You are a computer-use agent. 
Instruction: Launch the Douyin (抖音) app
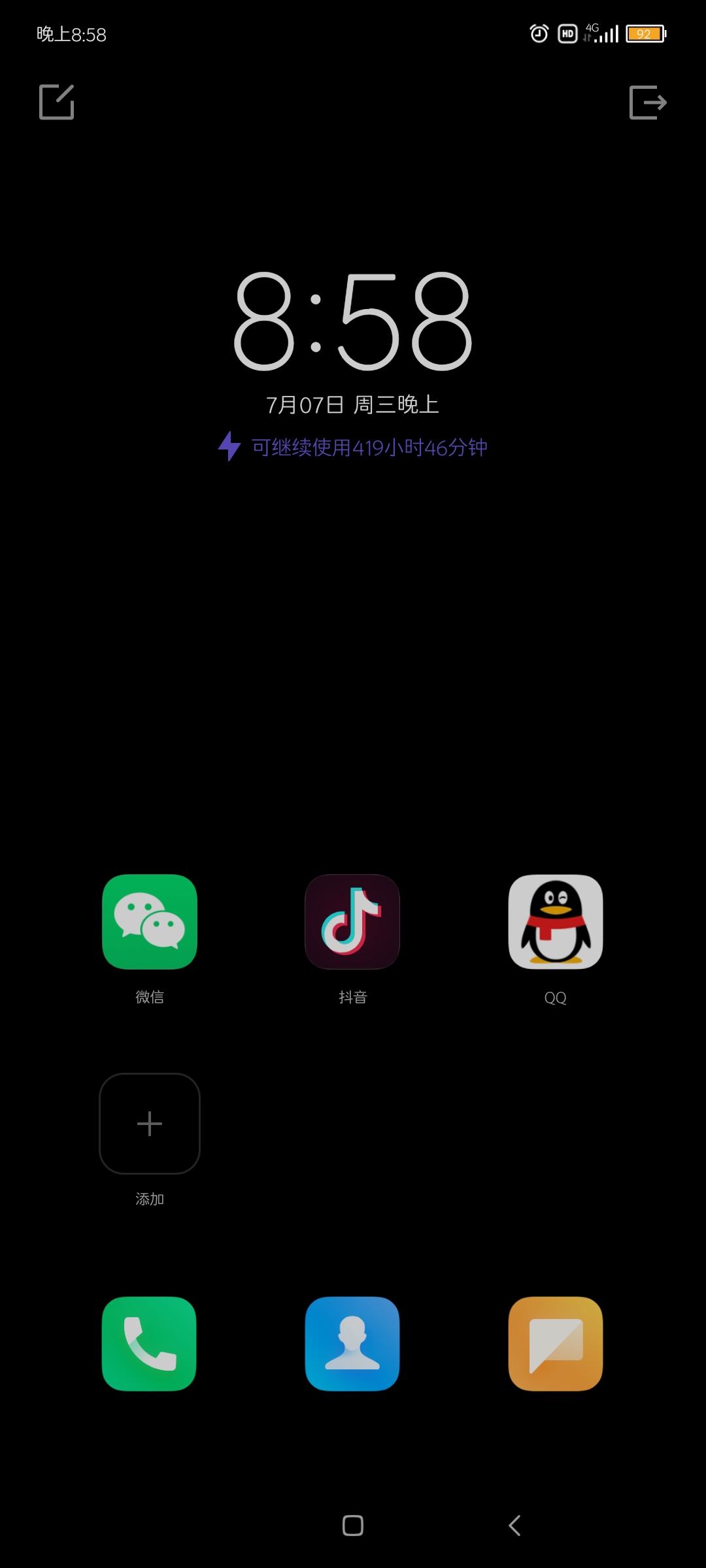352,922
